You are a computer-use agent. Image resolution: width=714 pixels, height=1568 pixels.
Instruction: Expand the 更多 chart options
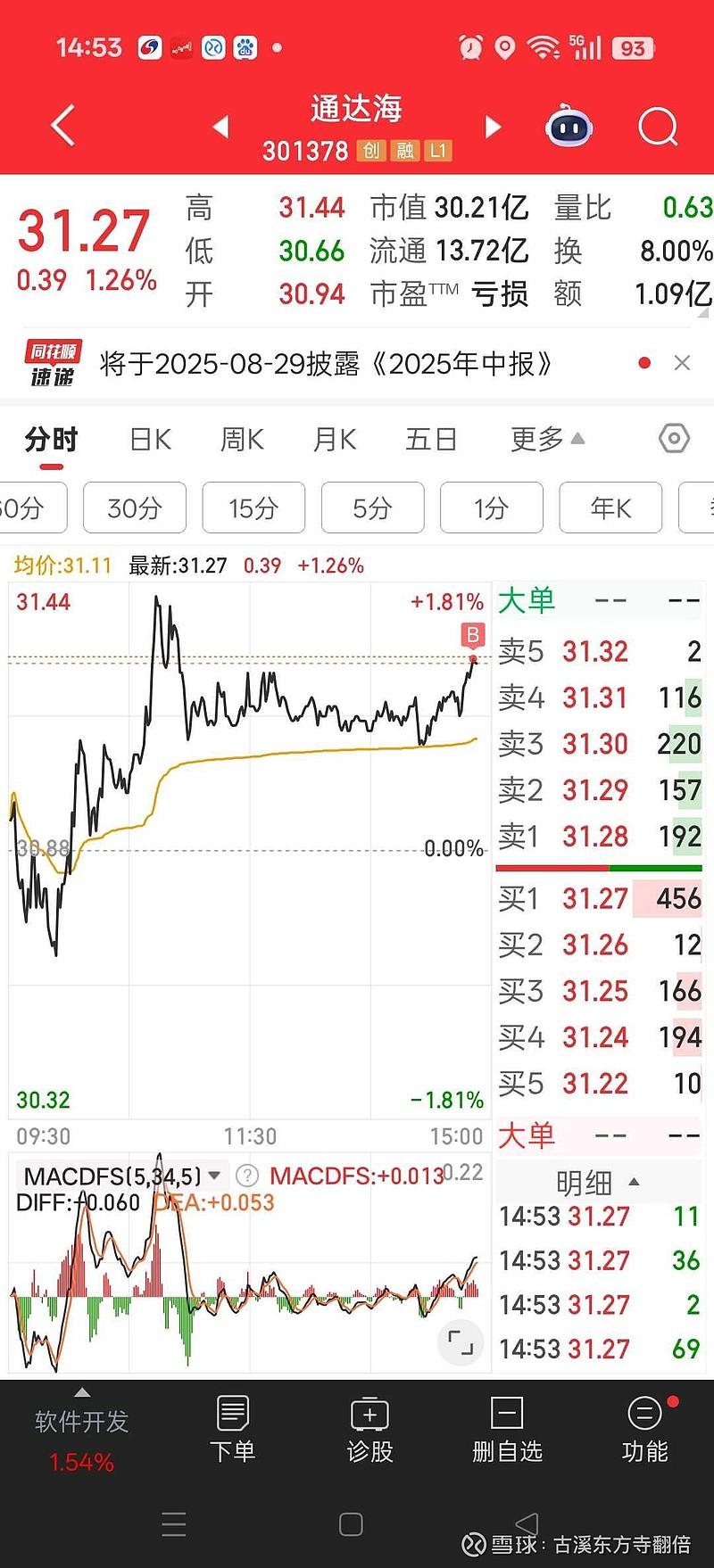tap(547, 439)
